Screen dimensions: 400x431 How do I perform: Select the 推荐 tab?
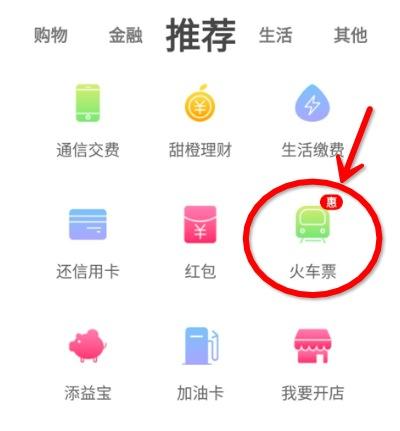[x=201, y=35]
